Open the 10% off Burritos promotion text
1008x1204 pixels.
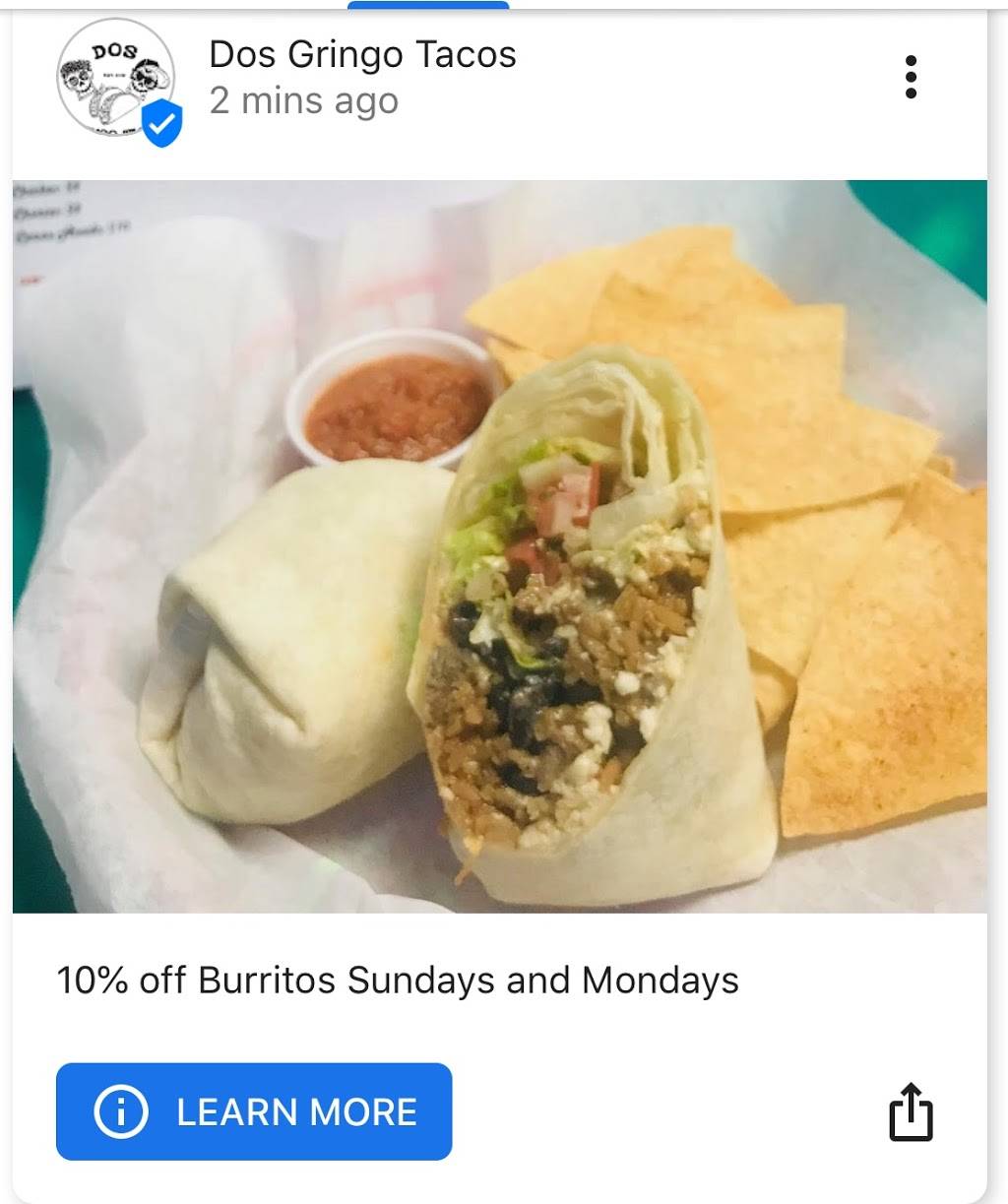[397, 979]
